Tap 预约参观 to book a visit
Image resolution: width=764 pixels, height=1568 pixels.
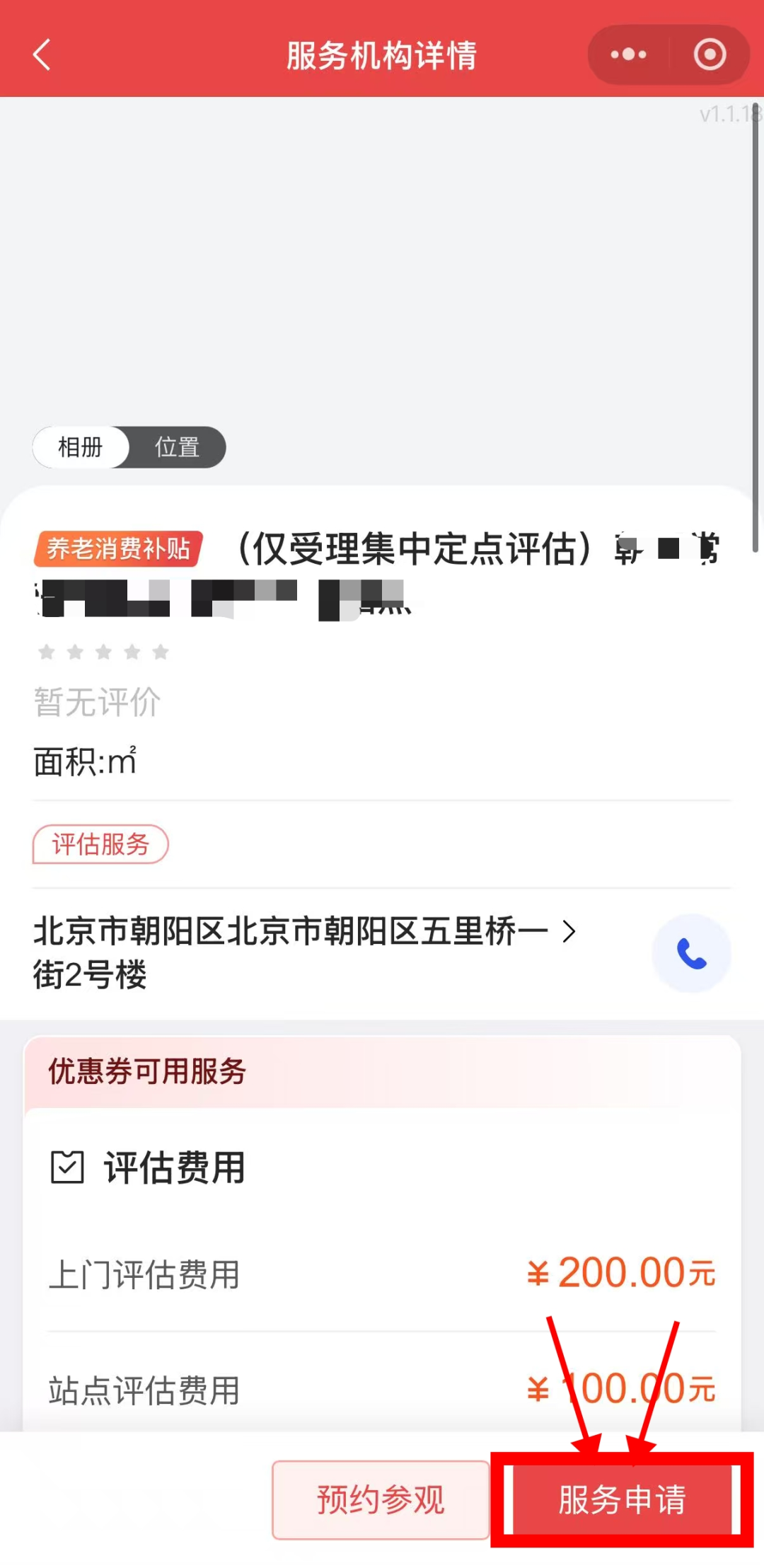(x=380, y=1499)
